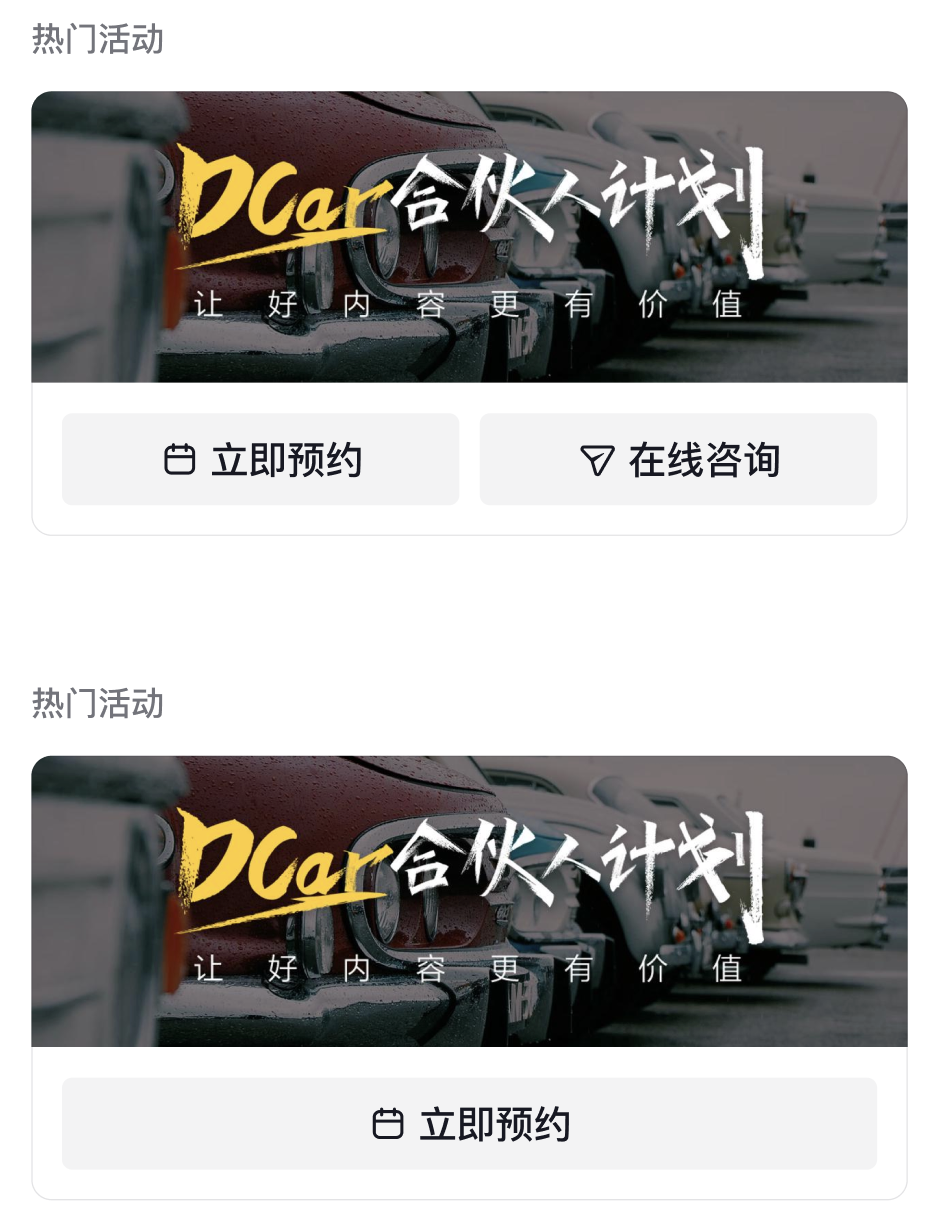Tap 立即预约 button beside 在线咨询
This screenshot has width=934, height=1220.
coord(260,459)
